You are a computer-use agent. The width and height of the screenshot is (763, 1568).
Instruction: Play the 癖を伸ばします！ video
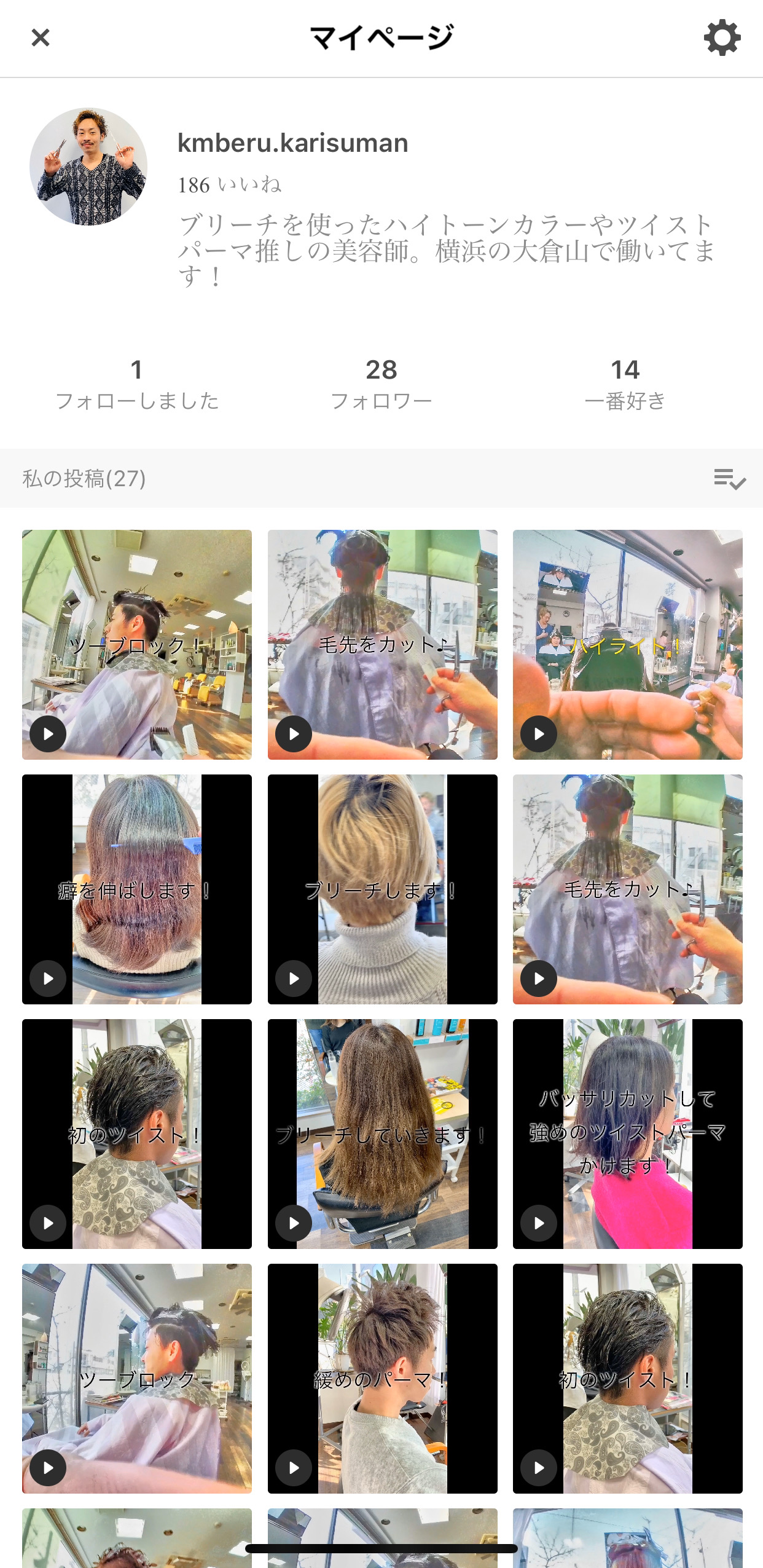(x=136, y=889)
